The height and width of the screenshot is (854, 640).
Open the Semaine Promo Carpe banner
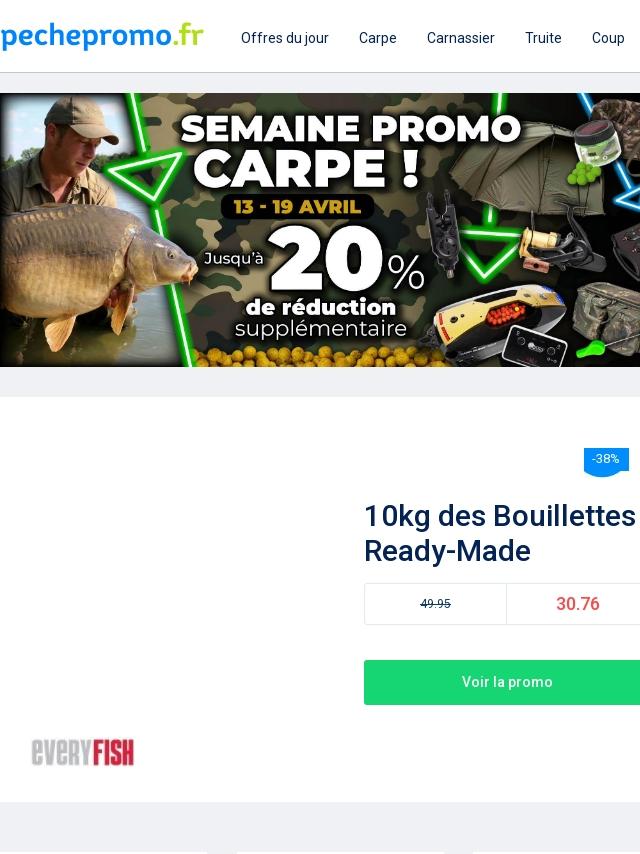click(x=320, y=230)
